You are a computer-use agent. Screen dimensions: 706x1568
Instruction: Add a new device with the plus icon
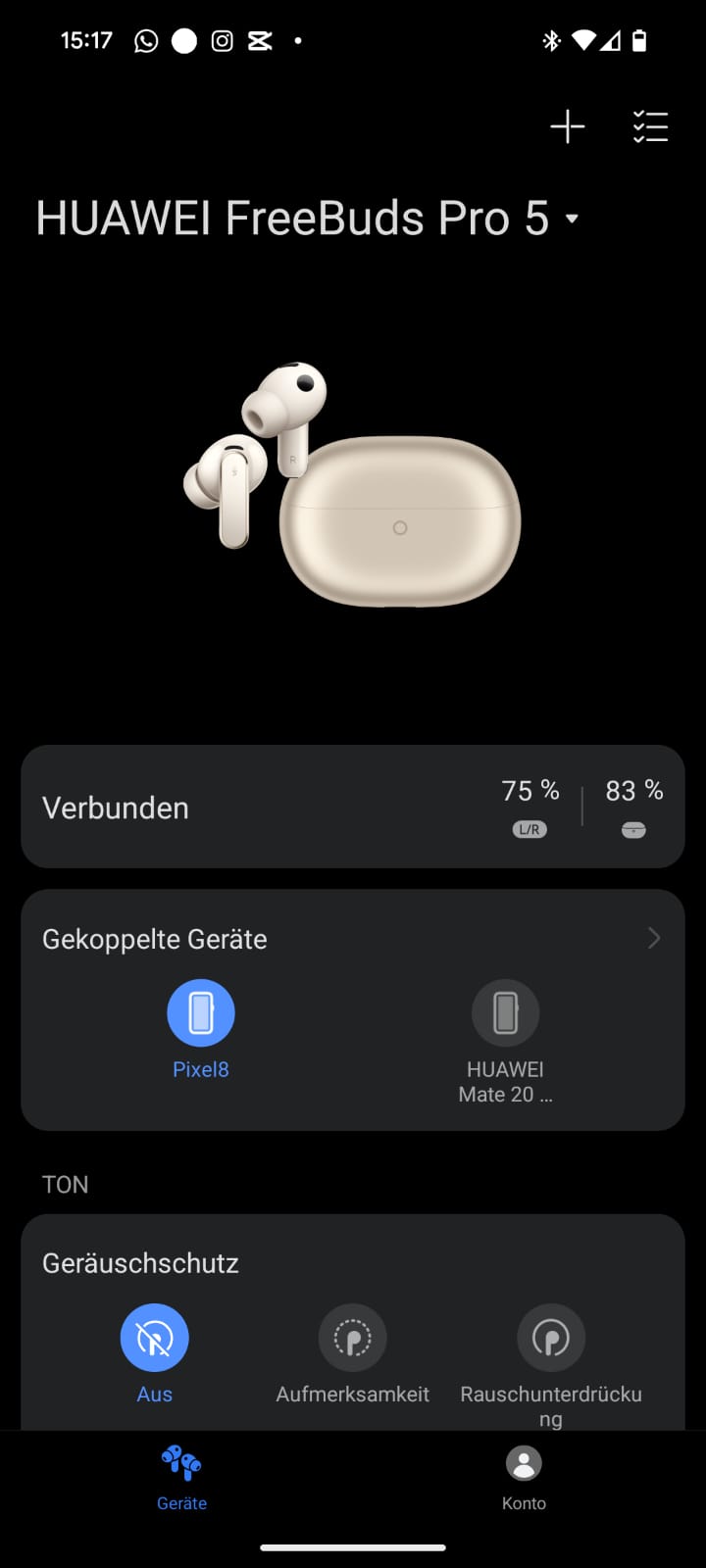[x=567, y=126]
